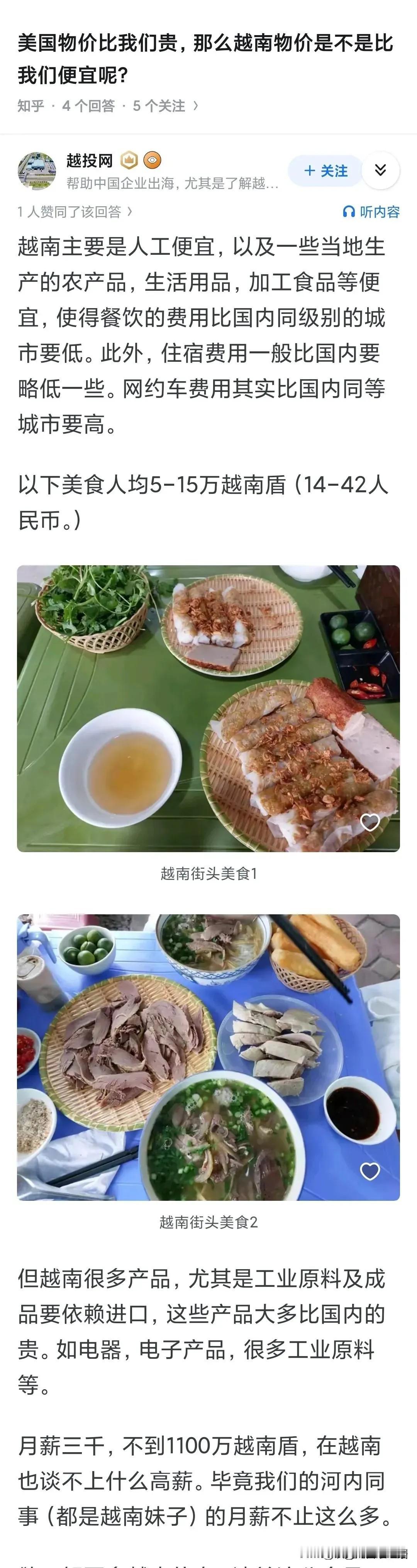Image resolution: width=417 pixels, height=1568 pixels.
Task: Open the photo captioned 越南街头美食1
Action: pyautogui.click(x=208, y=708)
